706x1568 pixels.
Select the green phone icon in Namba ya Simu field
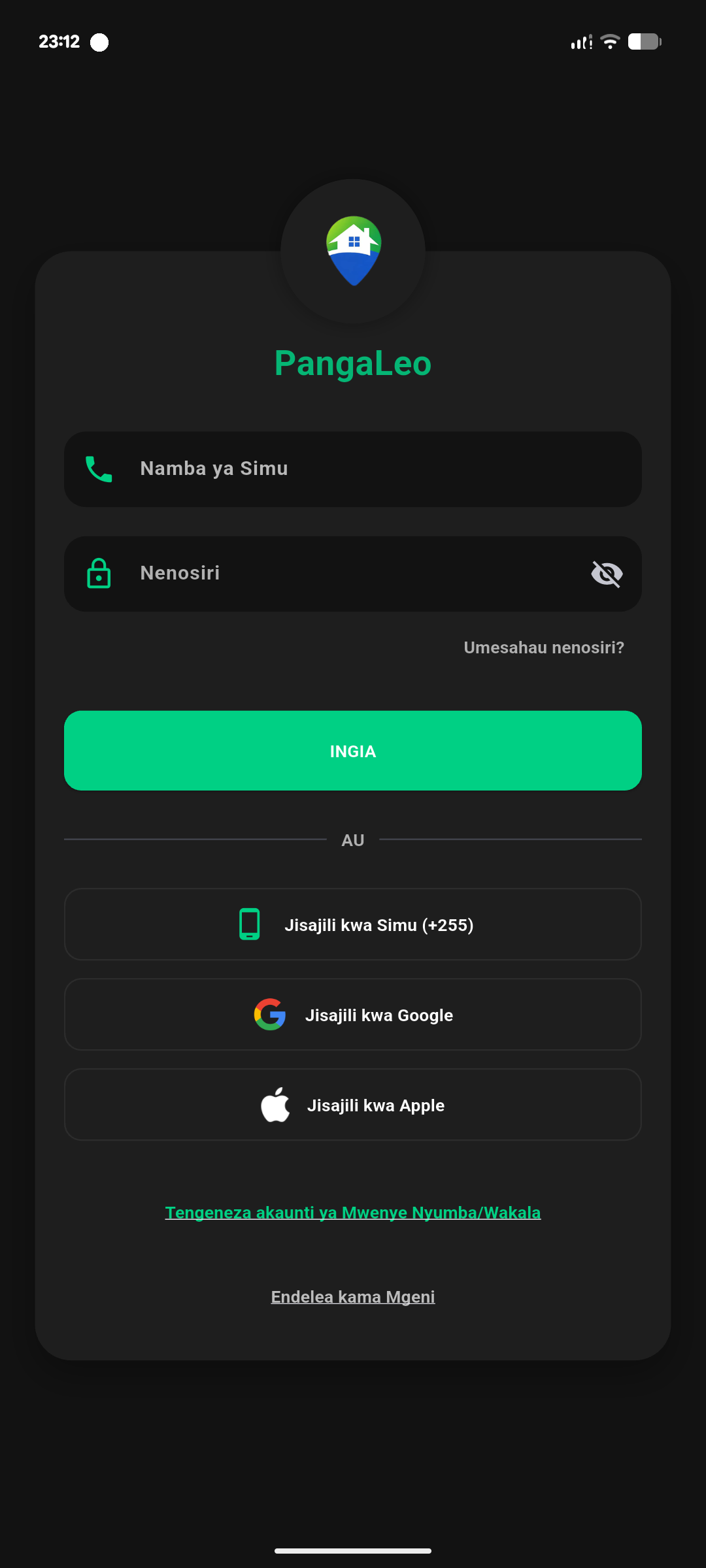(99, 468)
